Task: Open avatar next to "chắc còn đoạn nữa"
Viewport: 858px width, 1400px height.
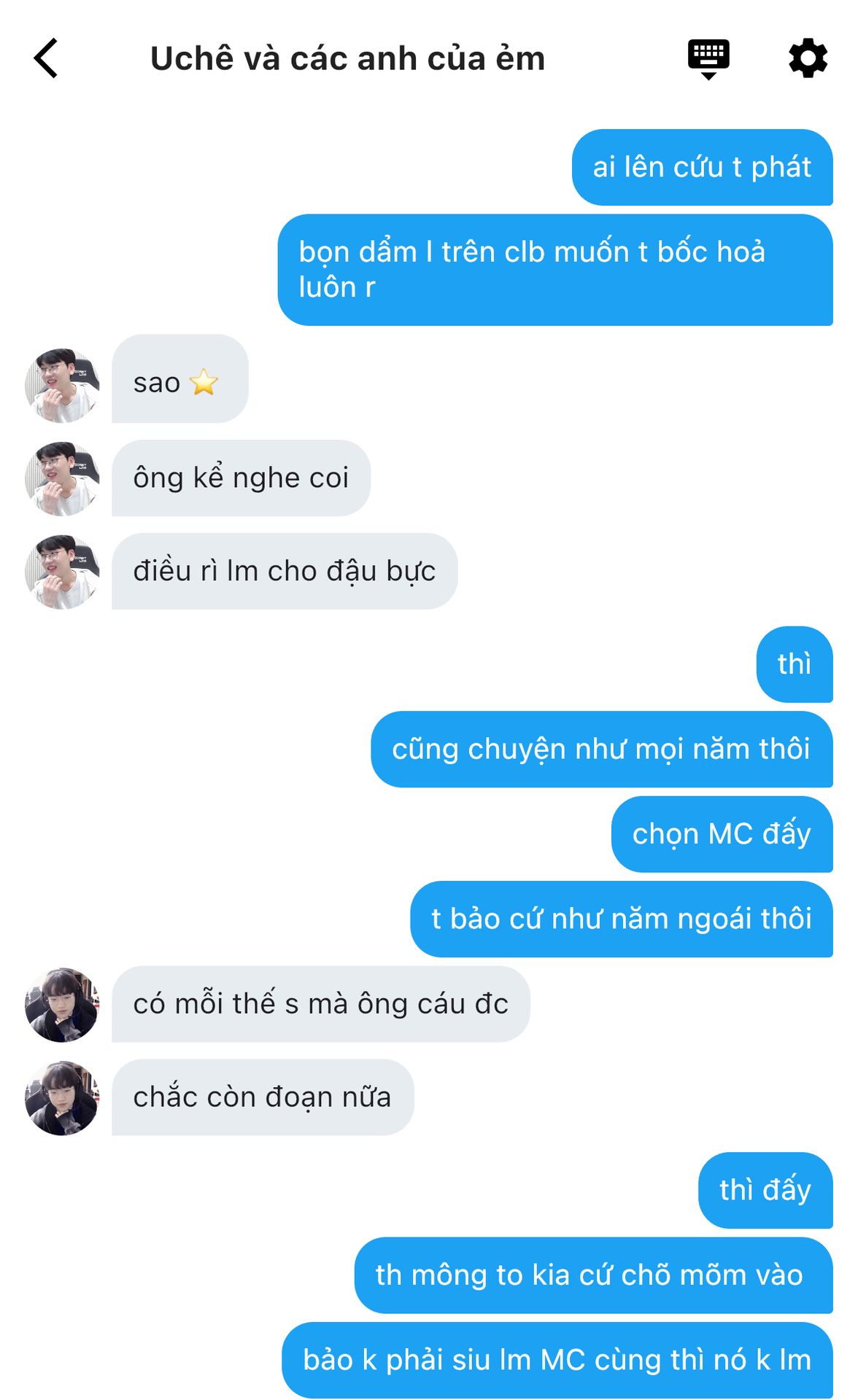Action: tap(62, 1097)
